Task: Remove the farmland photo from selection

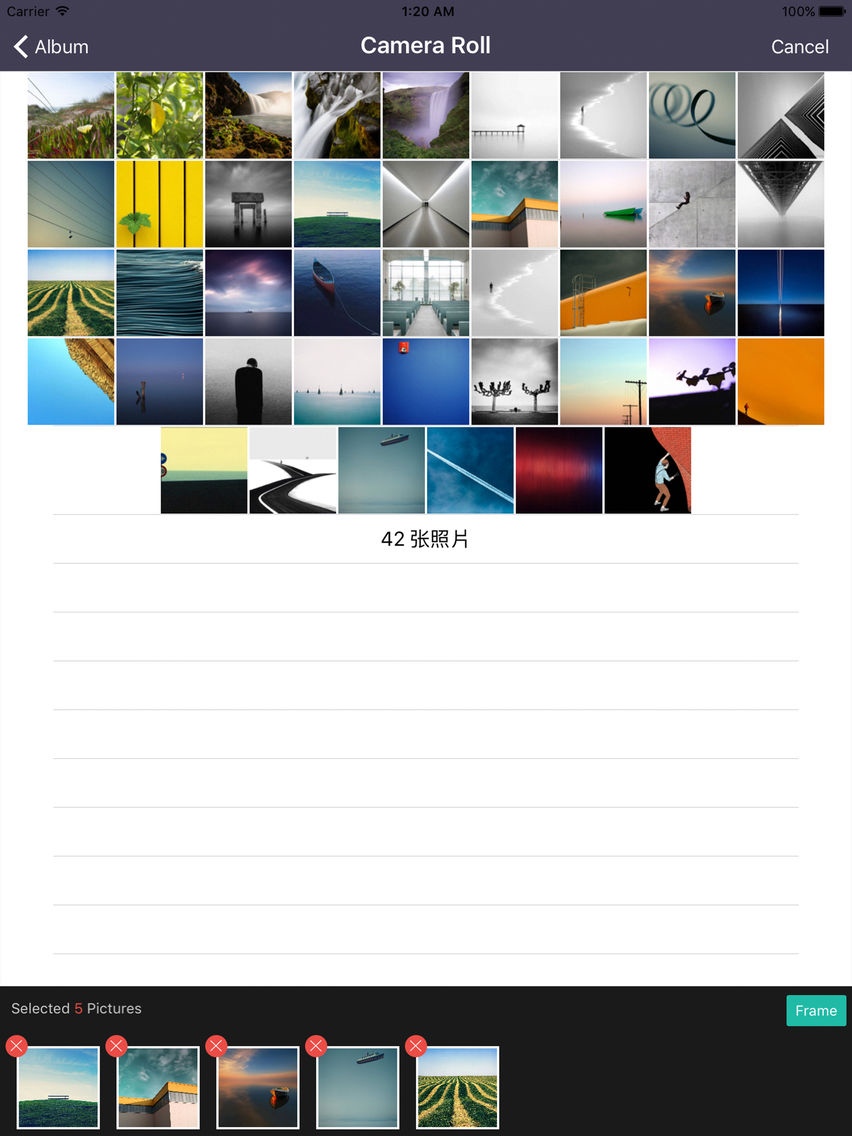Action: tap(416, 1046)
